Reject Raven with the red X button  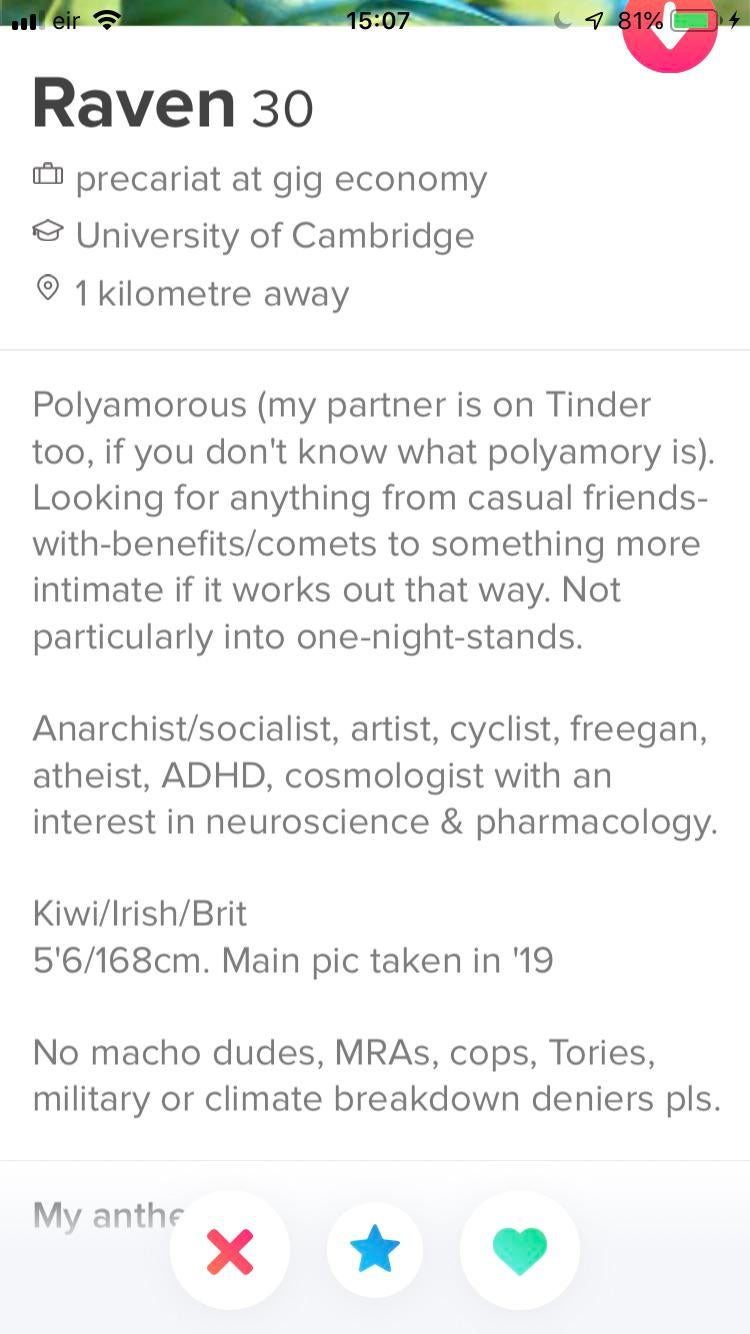click(x=230, y=1251)
